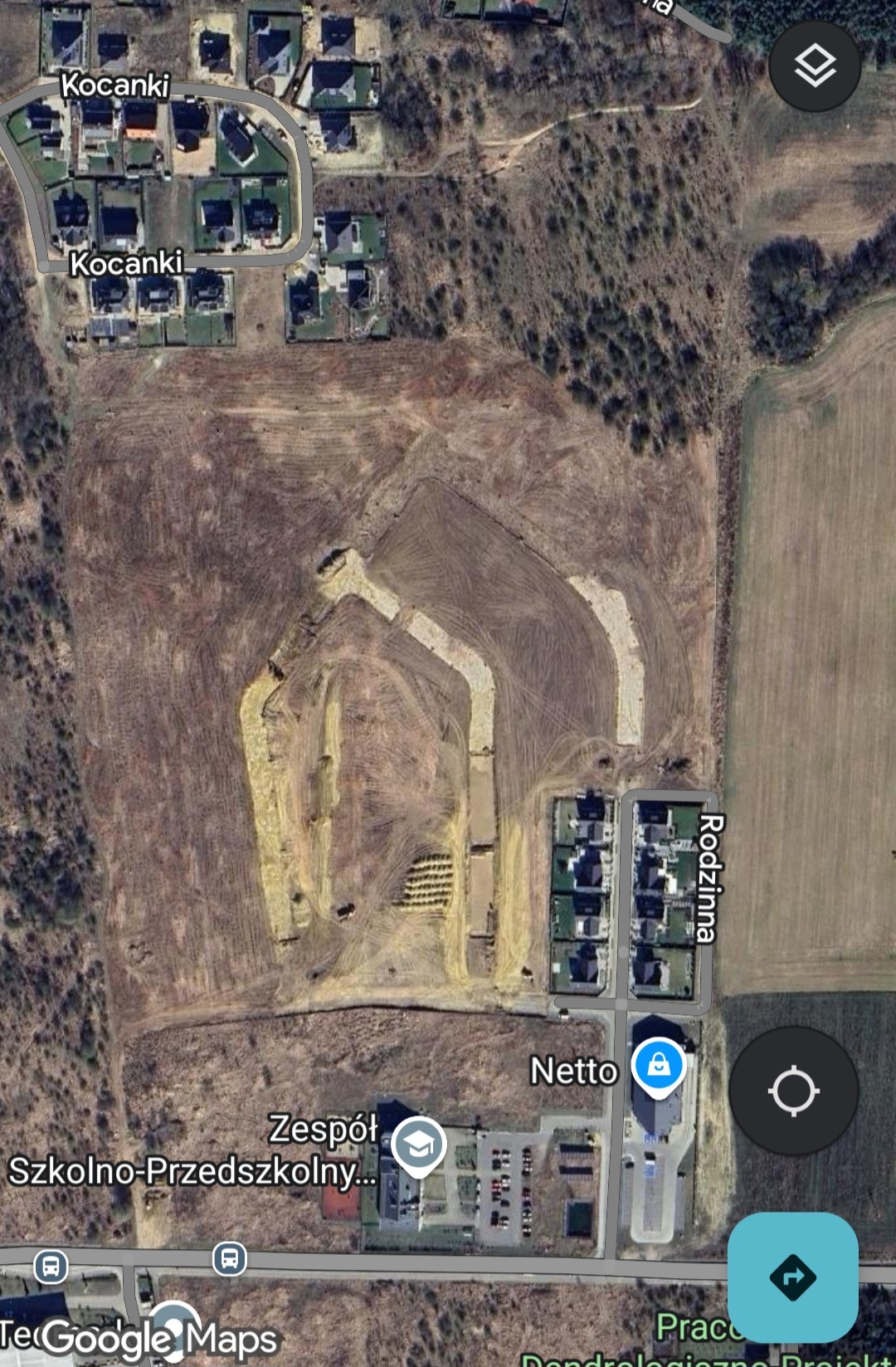Start directions with the turquoise arrow button

(792, 1277)
